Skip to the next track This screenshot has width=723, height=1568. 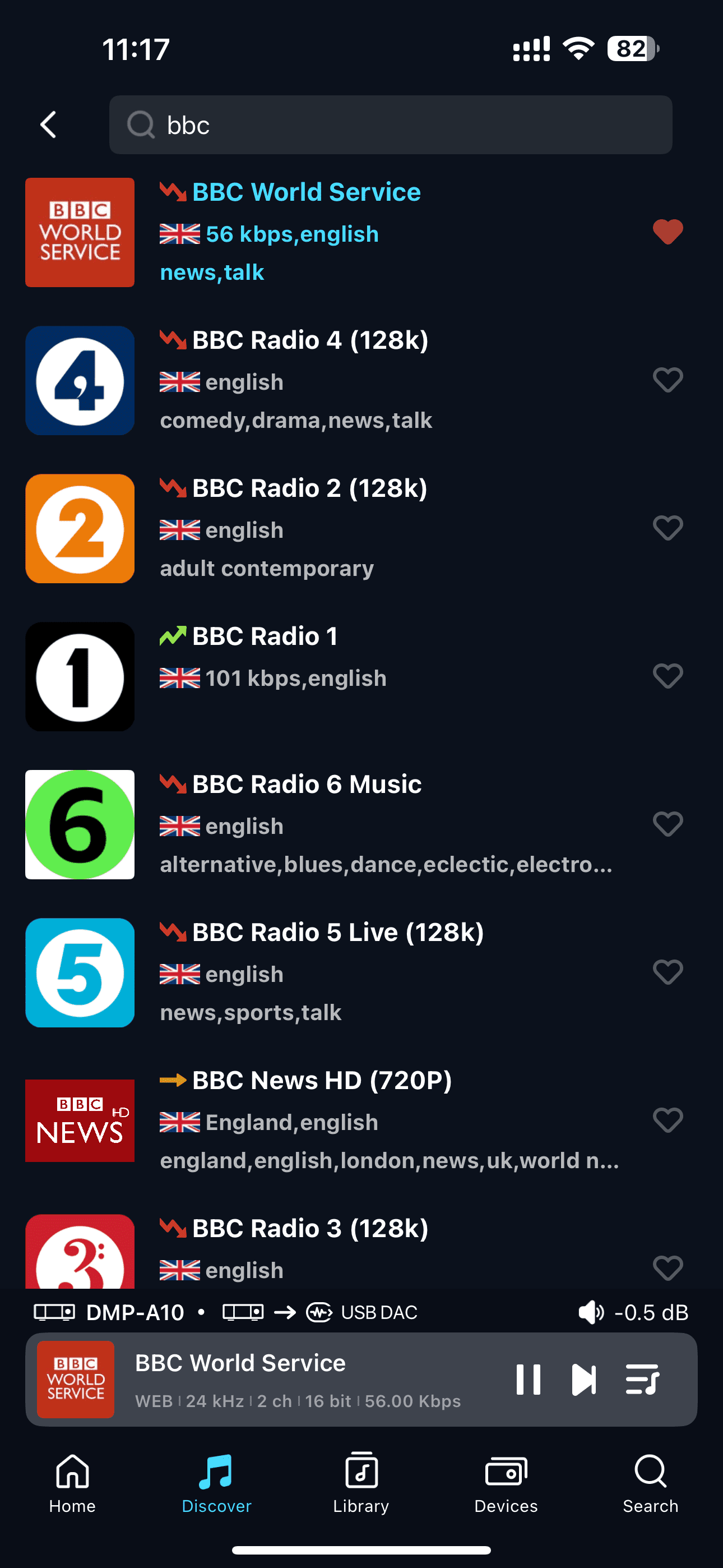tap(583, 1380)
